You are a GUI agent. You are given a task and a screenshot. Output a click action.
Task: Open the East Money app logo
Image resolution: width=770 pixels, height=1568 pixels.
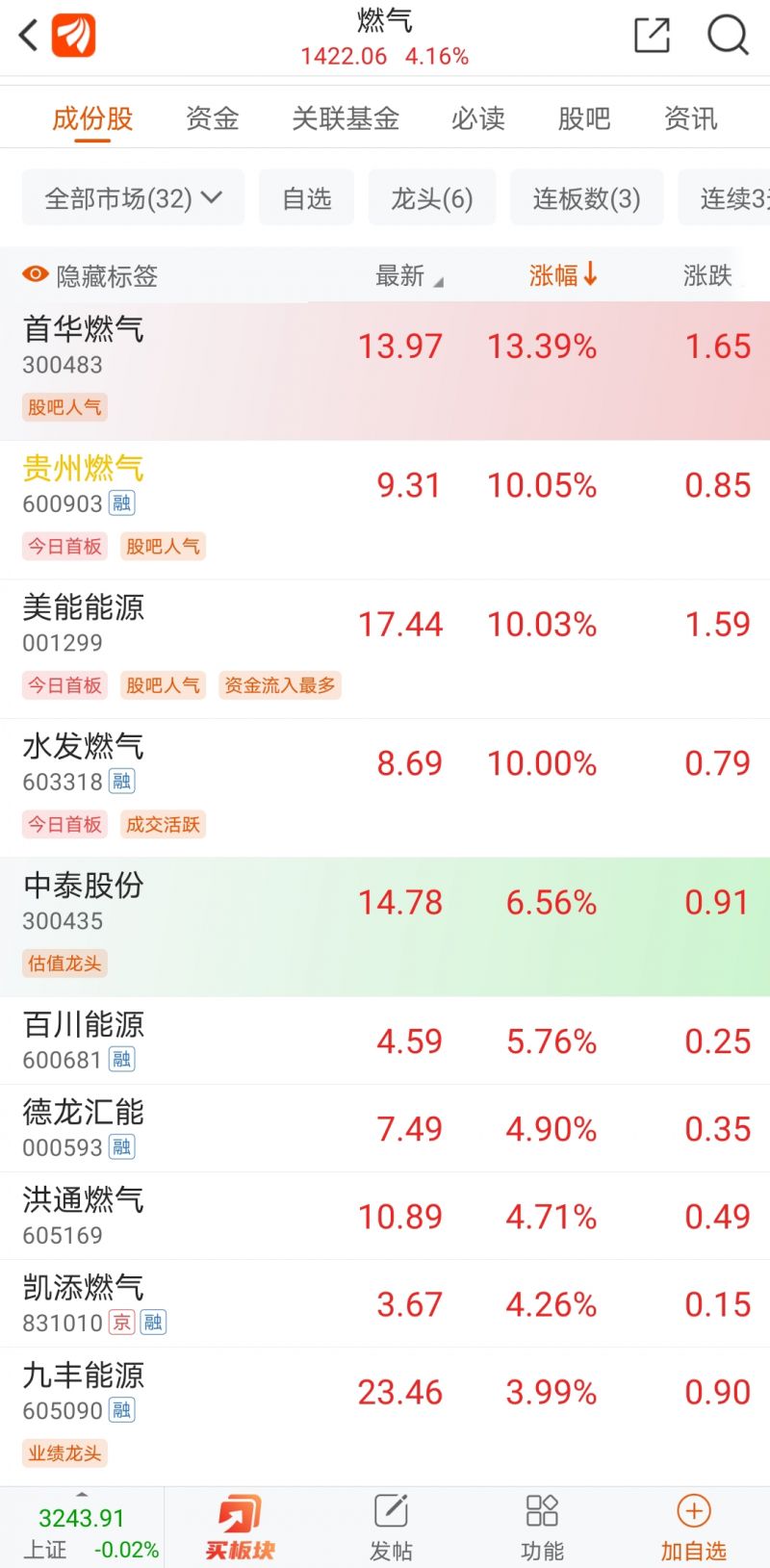74,35
